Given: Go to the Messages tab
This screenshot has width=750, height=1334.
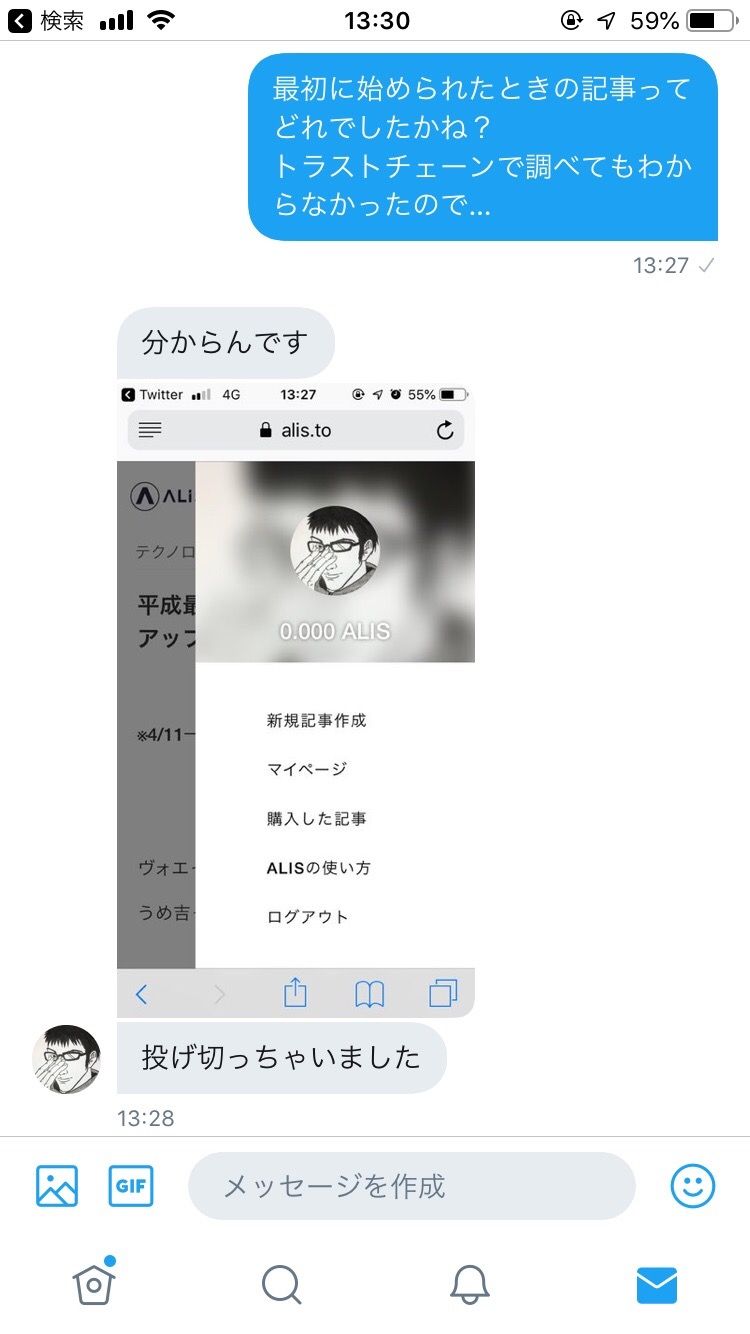Looking at the screenshot, I should click(656, 1284).
